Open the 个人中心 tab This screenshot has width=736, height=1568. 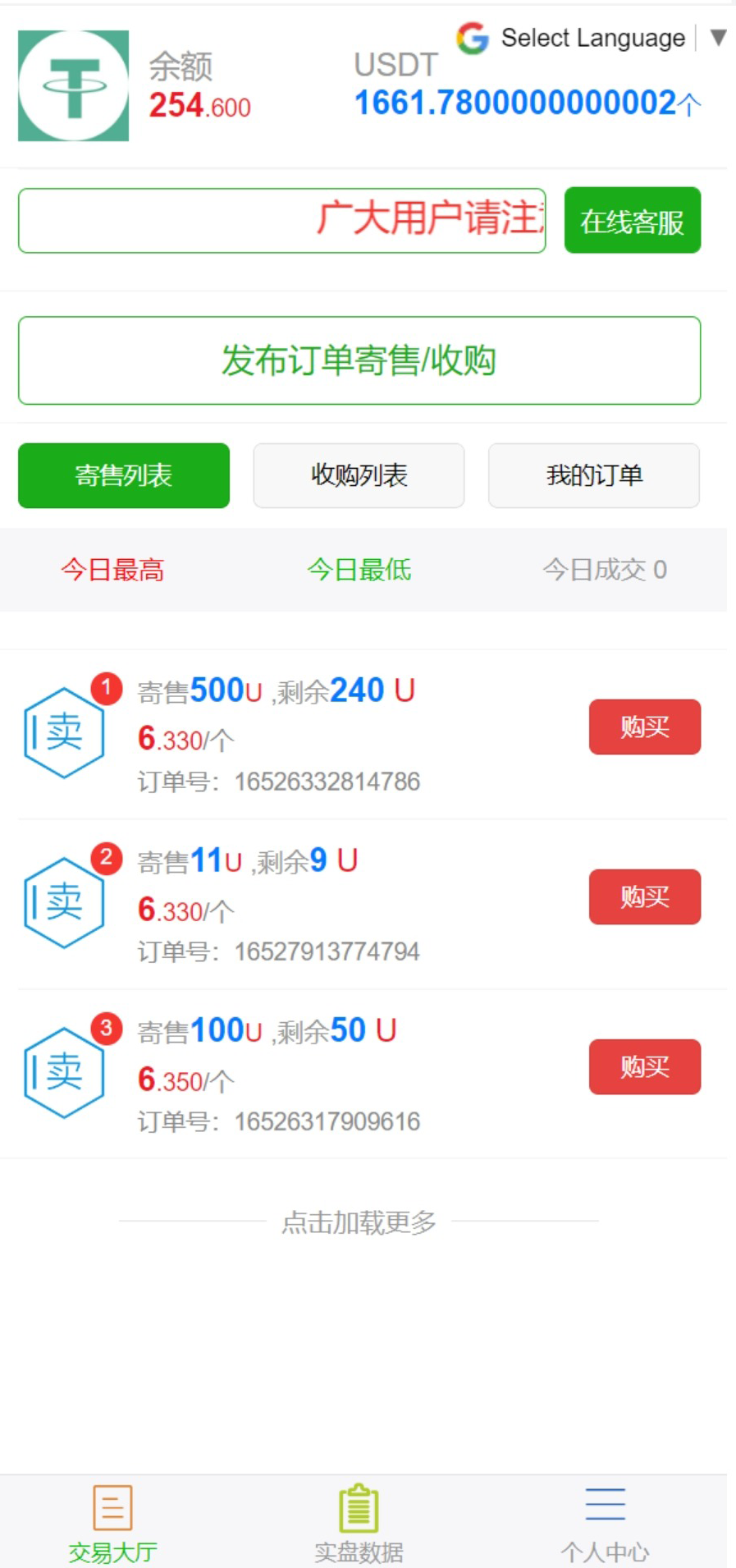click(605, 1524)
